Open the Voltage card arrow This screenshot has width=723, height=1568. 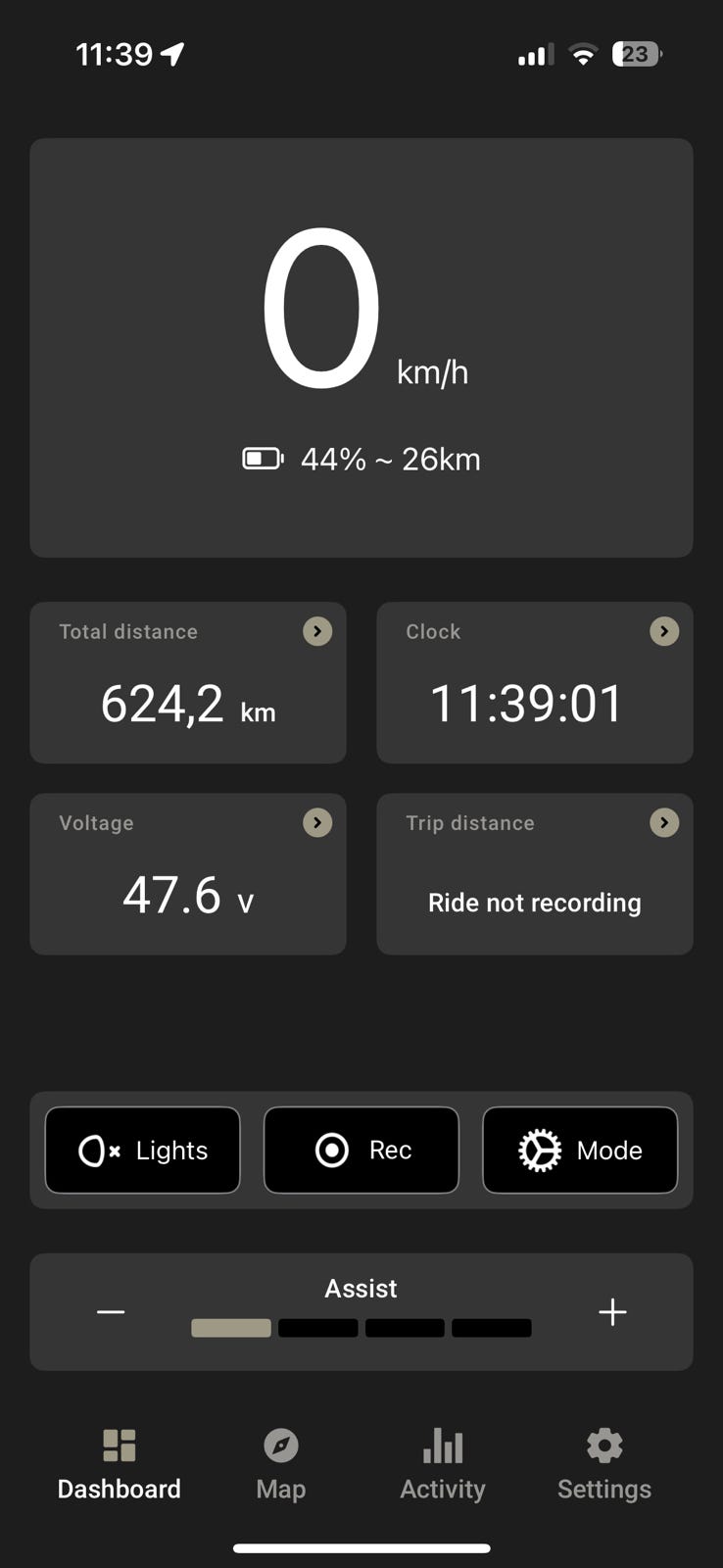tap(317, 822)
